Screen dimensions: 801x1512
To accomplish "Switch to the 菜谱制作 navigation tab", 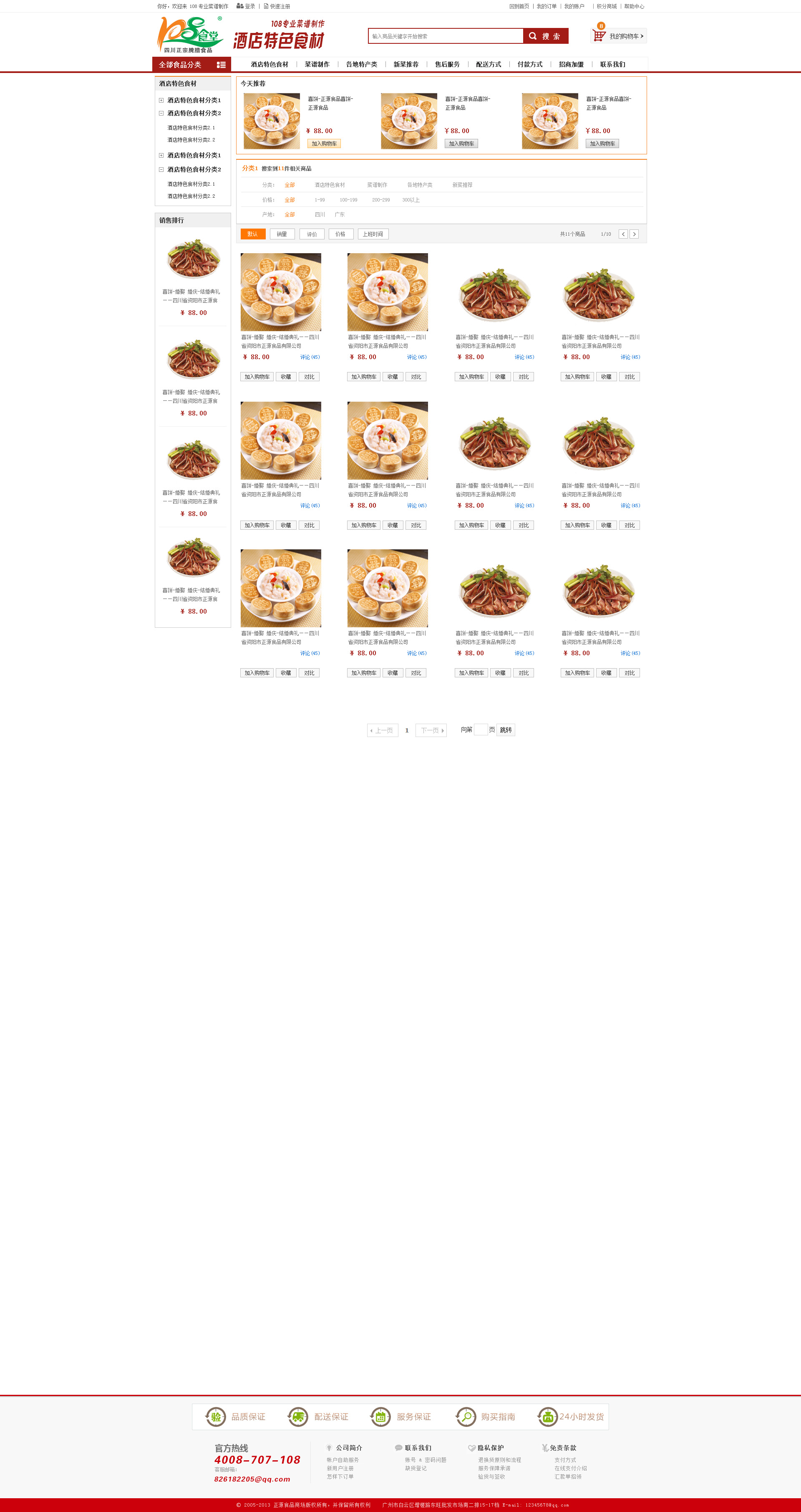I will click(317, 65).
